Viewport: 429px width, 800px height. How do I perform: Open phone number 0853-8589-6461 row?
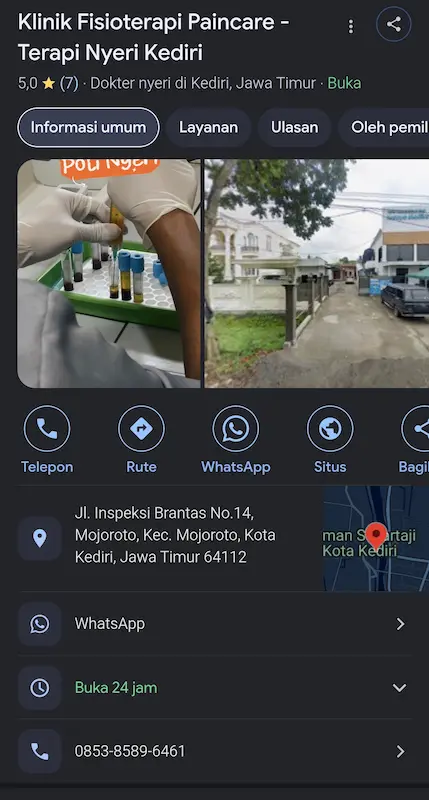pyautogui.click(x=214, y=751)
